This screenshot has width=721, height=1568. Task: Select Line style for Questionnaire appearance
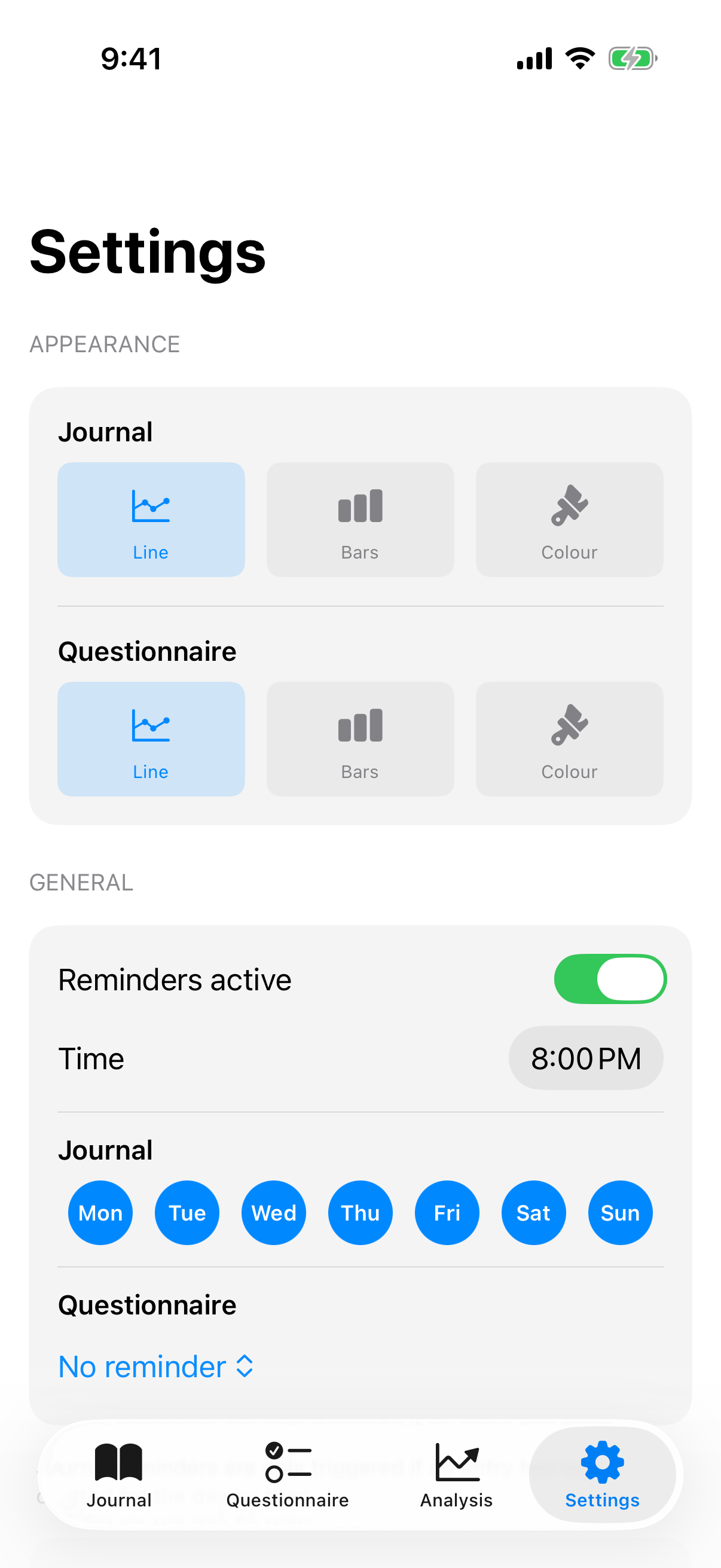(x=151, y=739)
